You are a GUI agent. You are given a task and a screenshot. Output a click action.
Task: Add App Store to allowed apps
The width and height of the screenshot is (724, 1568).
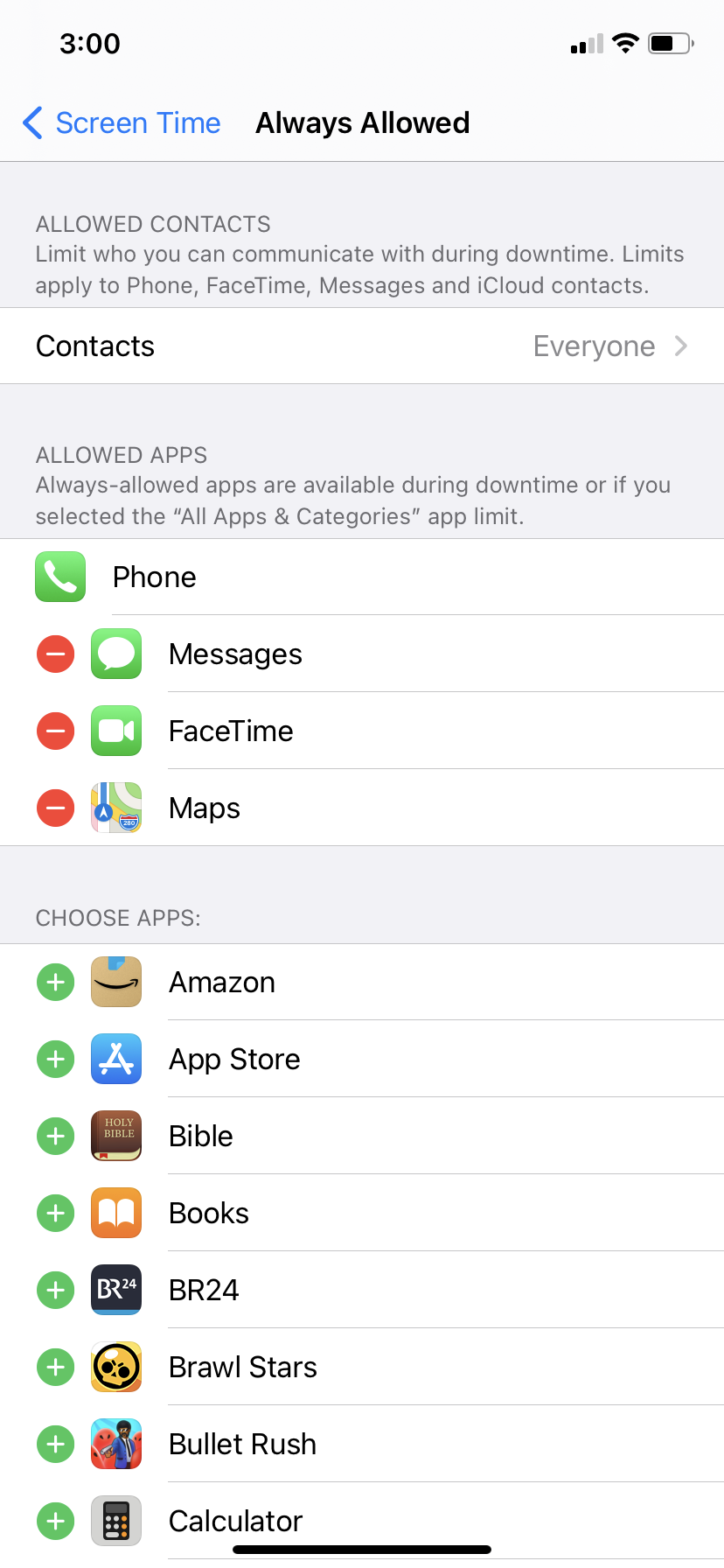point(55,1060)
